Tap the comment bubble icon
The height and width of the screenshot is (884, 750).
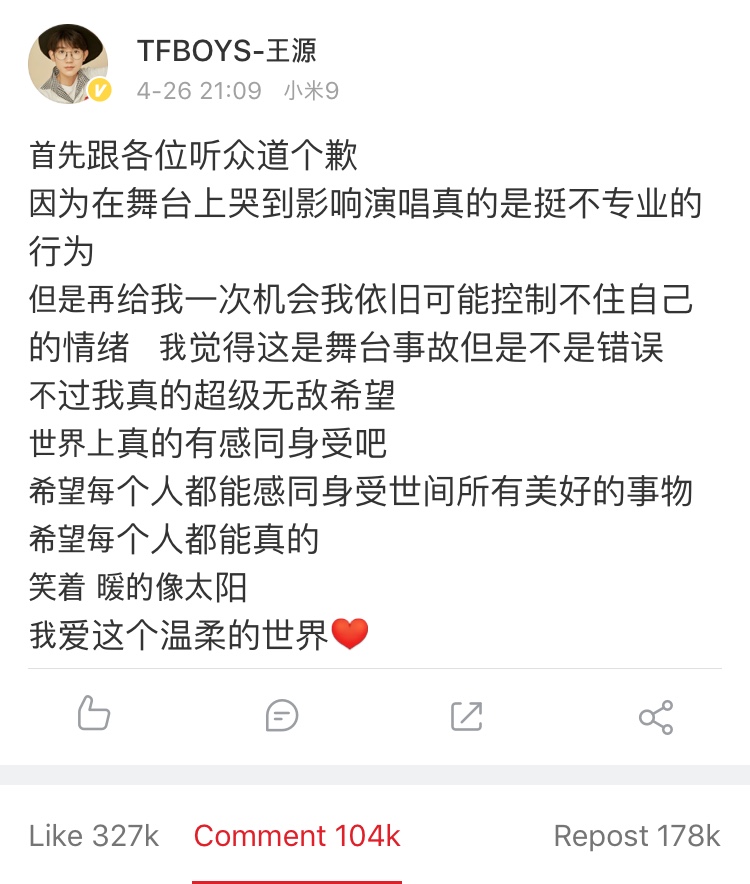point(281,715)
